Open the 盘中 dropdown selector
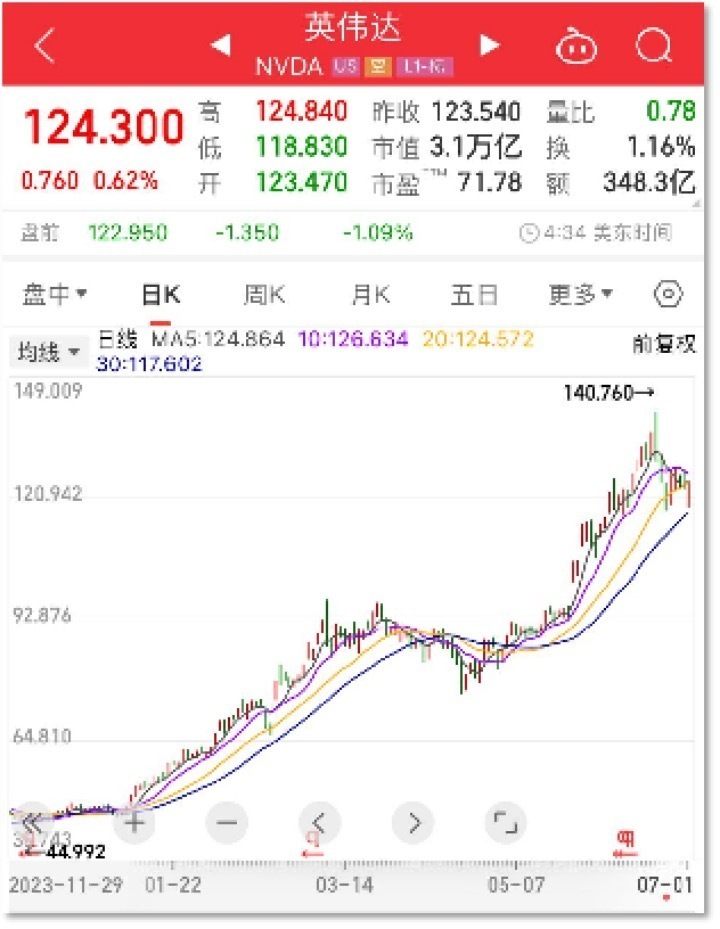 point(52,294)
